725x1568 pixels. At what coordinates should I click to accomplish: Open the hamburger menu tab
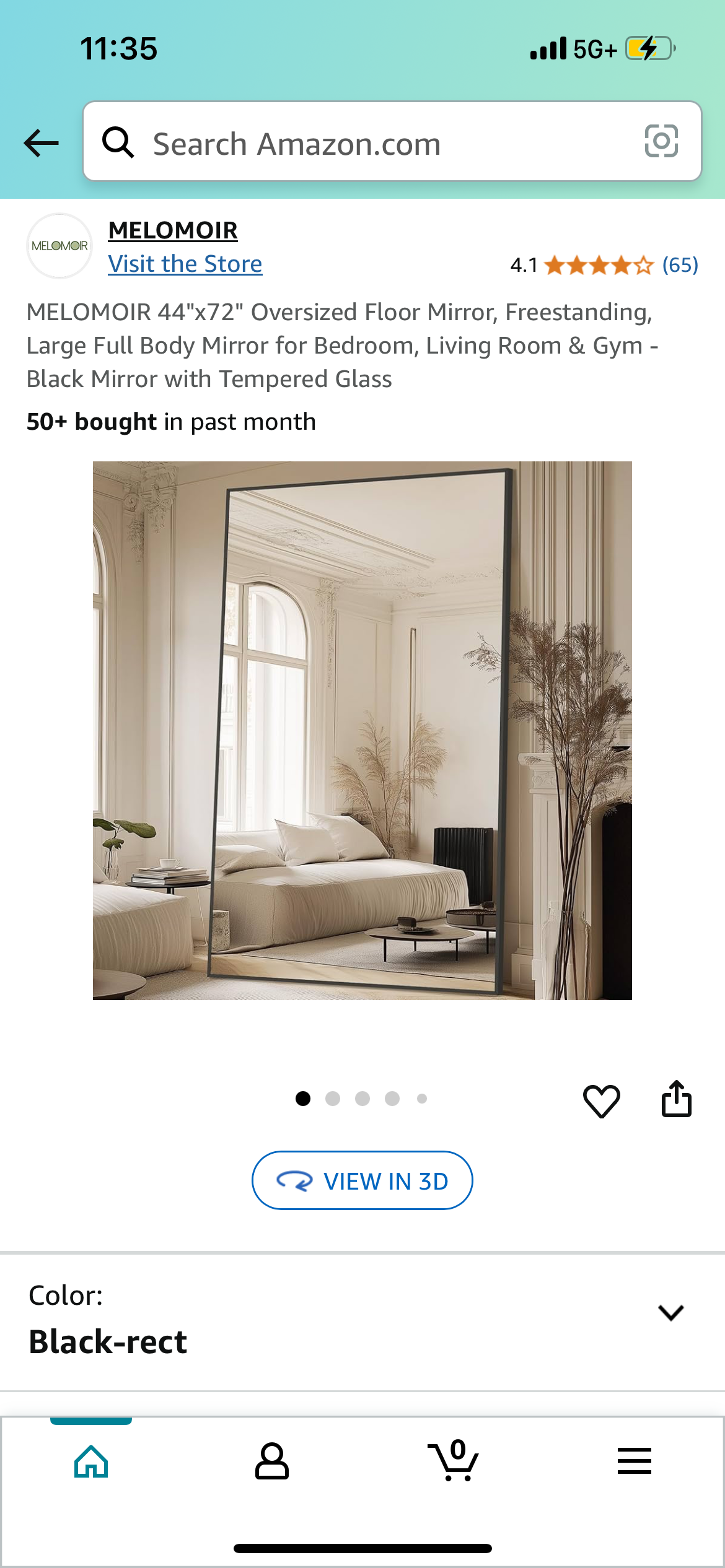pyautogui.click(x=634, y=1462)
